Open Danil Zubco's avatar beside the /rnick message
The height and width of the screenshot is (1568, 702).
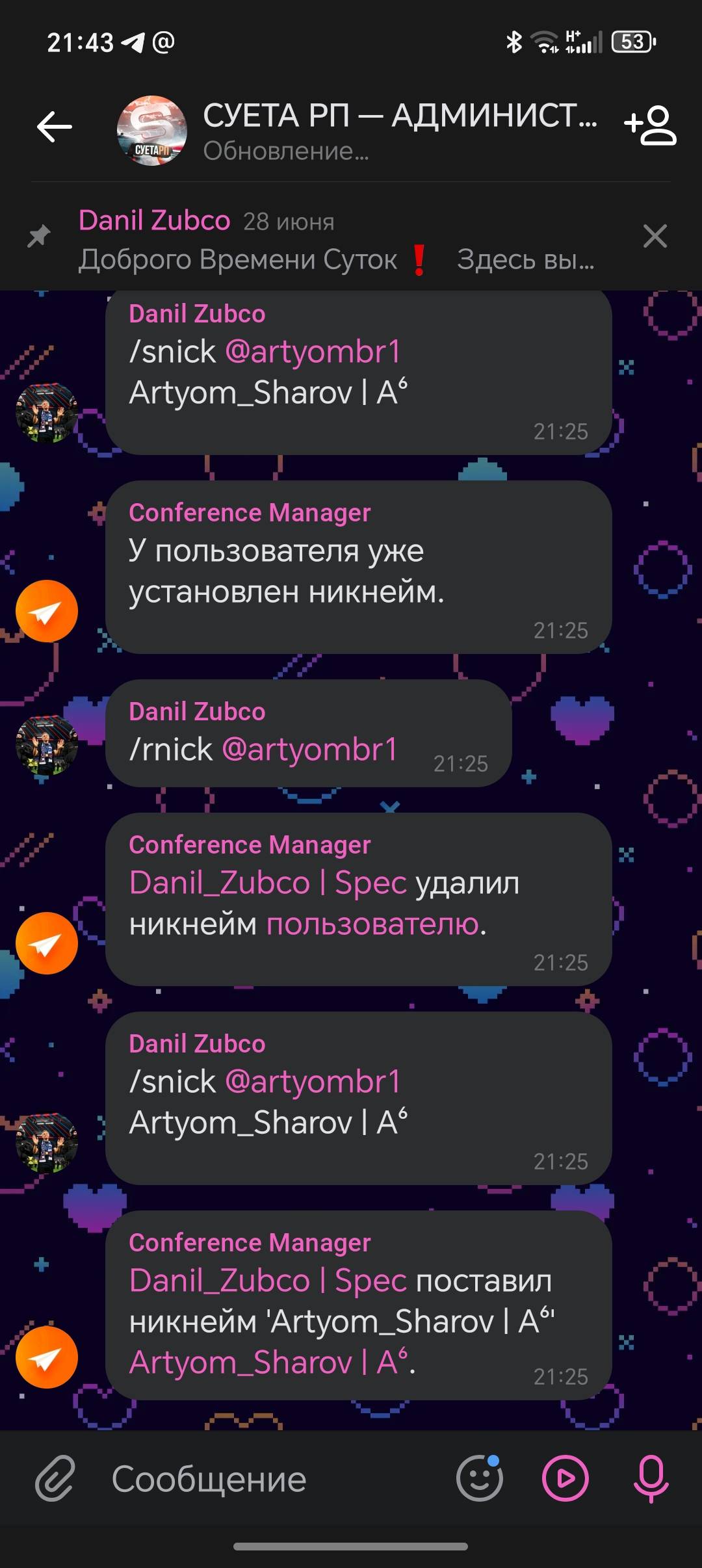click(47, 746)
